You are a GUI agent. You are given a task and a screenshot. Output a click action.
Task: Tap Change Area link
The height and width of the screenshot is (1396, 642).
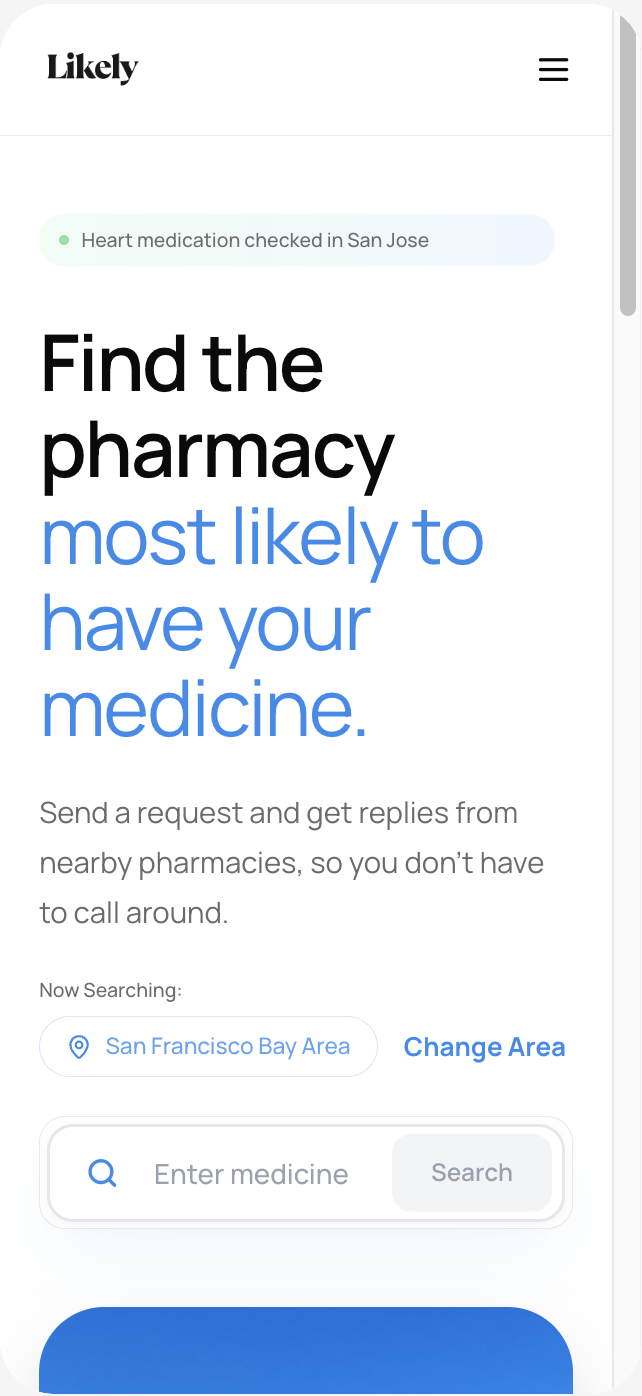pyautogui.click(x=484, y=1047)
